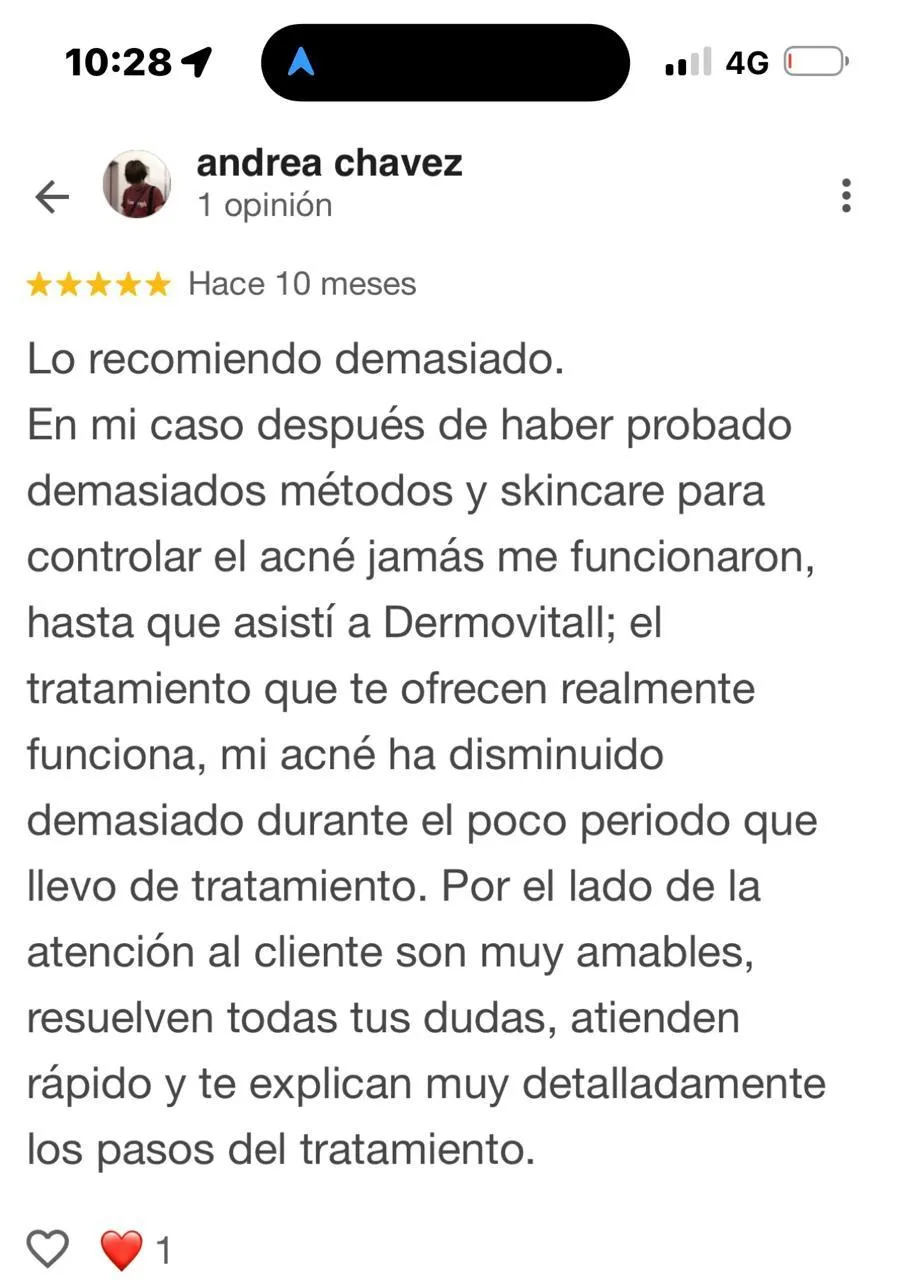Open the review's three-dot overflow menu
The width and height of the screenshot is (906, 1280).
[846, 196]
